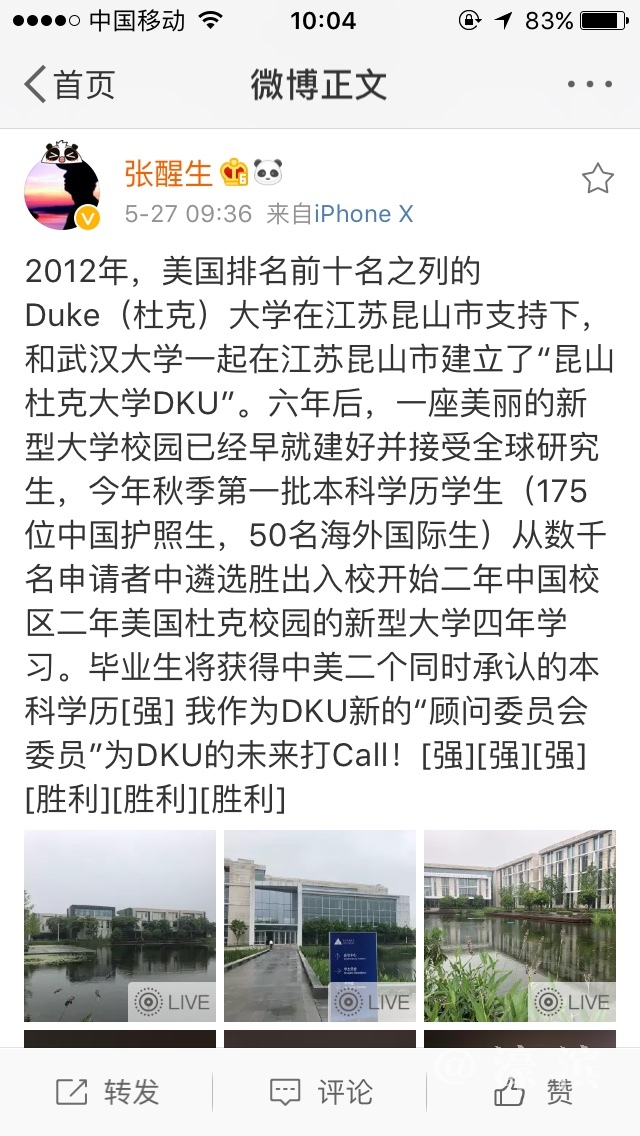Viewport: 640px width, 1136px height.
Task: Open the three-dot more options menu
Action: (x=589, y=84)
